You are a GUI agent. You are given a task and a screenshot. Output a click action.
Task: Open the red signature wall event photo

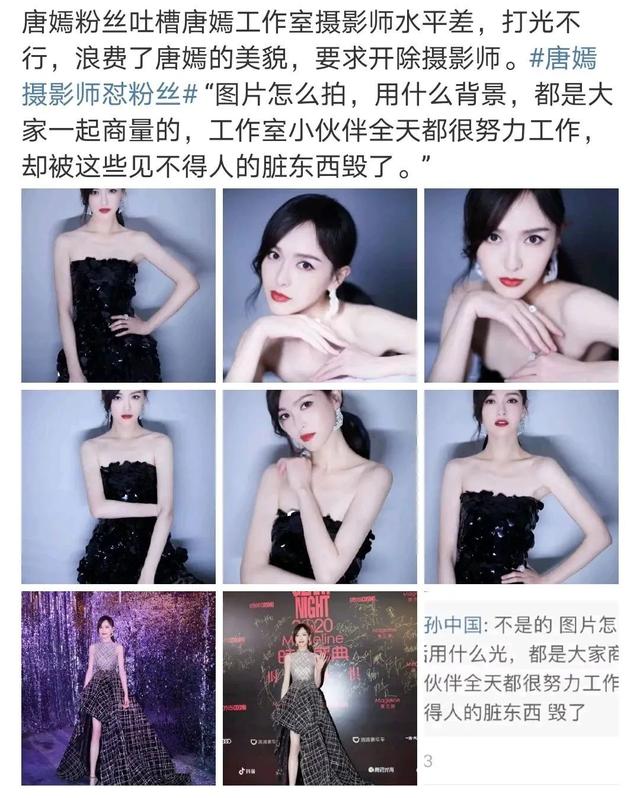(320, 688)
